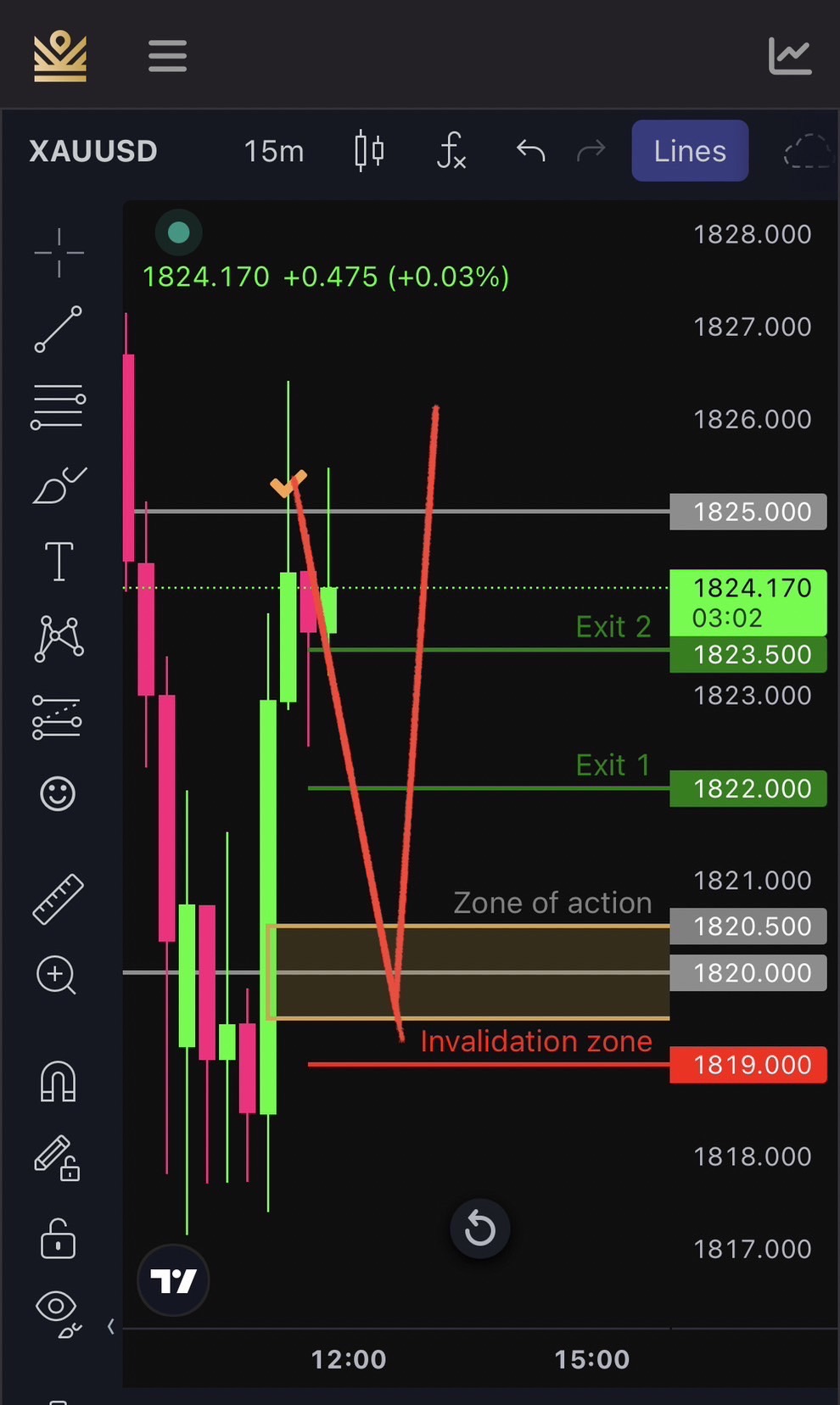
Task: Open the brush drawing tool
Action: click(59, 485)
